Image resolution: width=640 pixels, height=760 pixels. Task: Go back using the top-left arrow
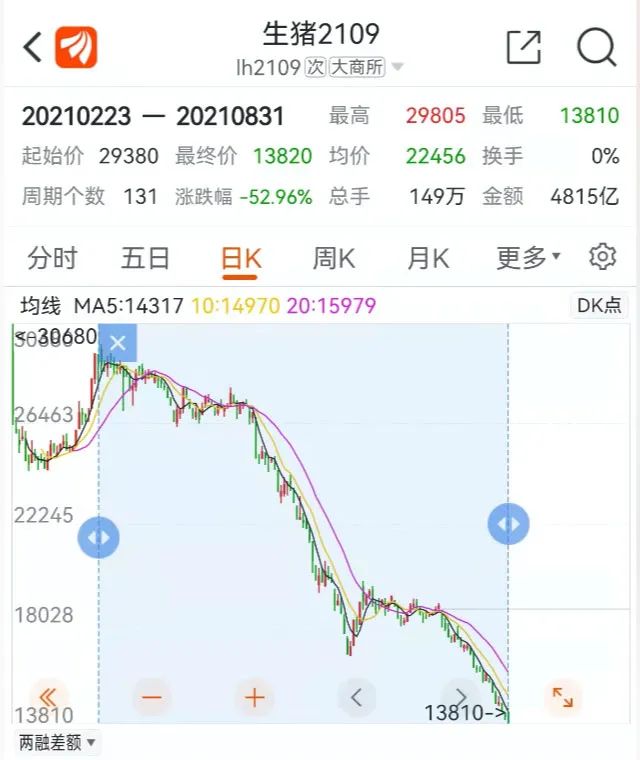(x=33, y=47)
